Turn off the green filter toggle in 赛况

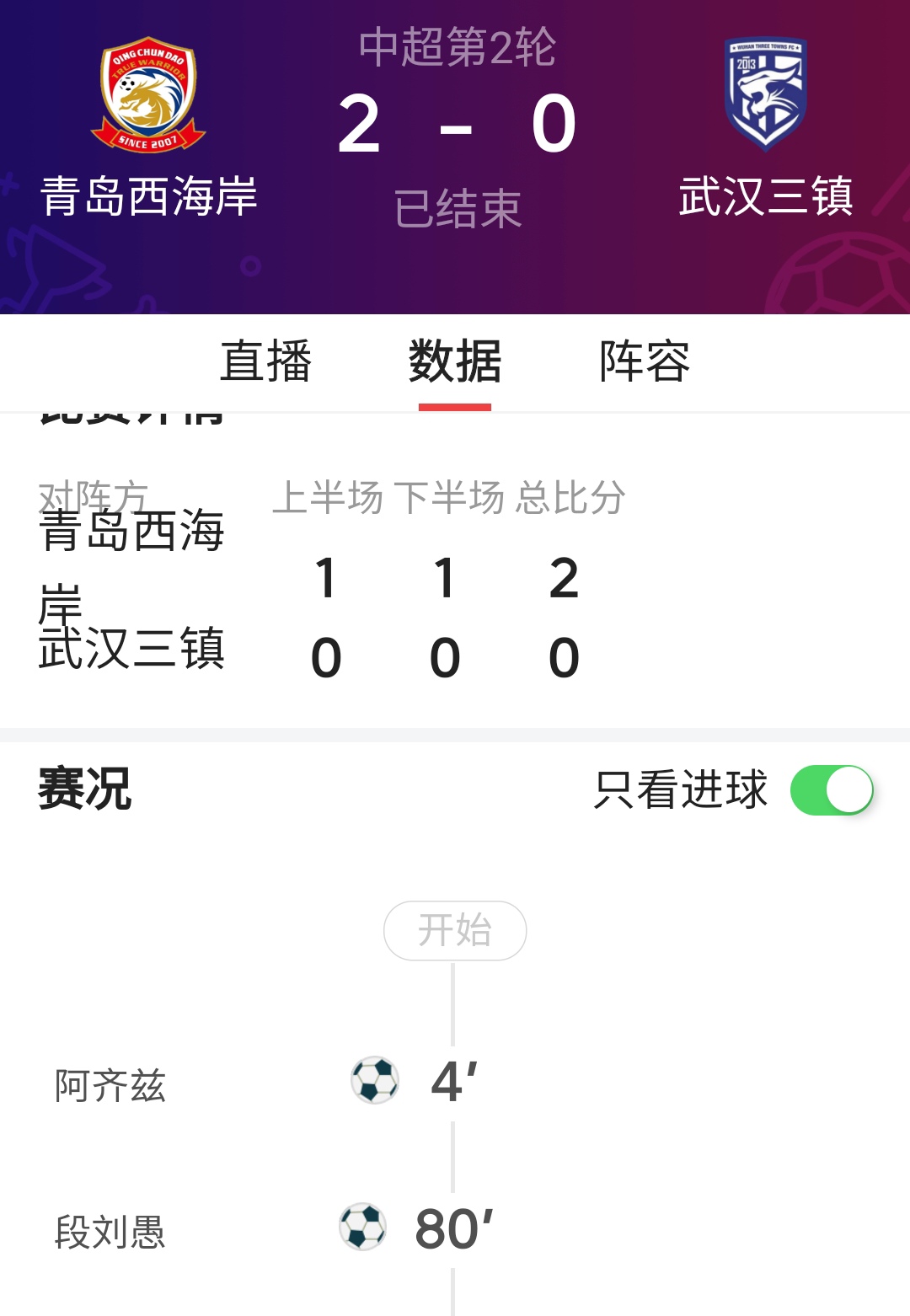832,790
